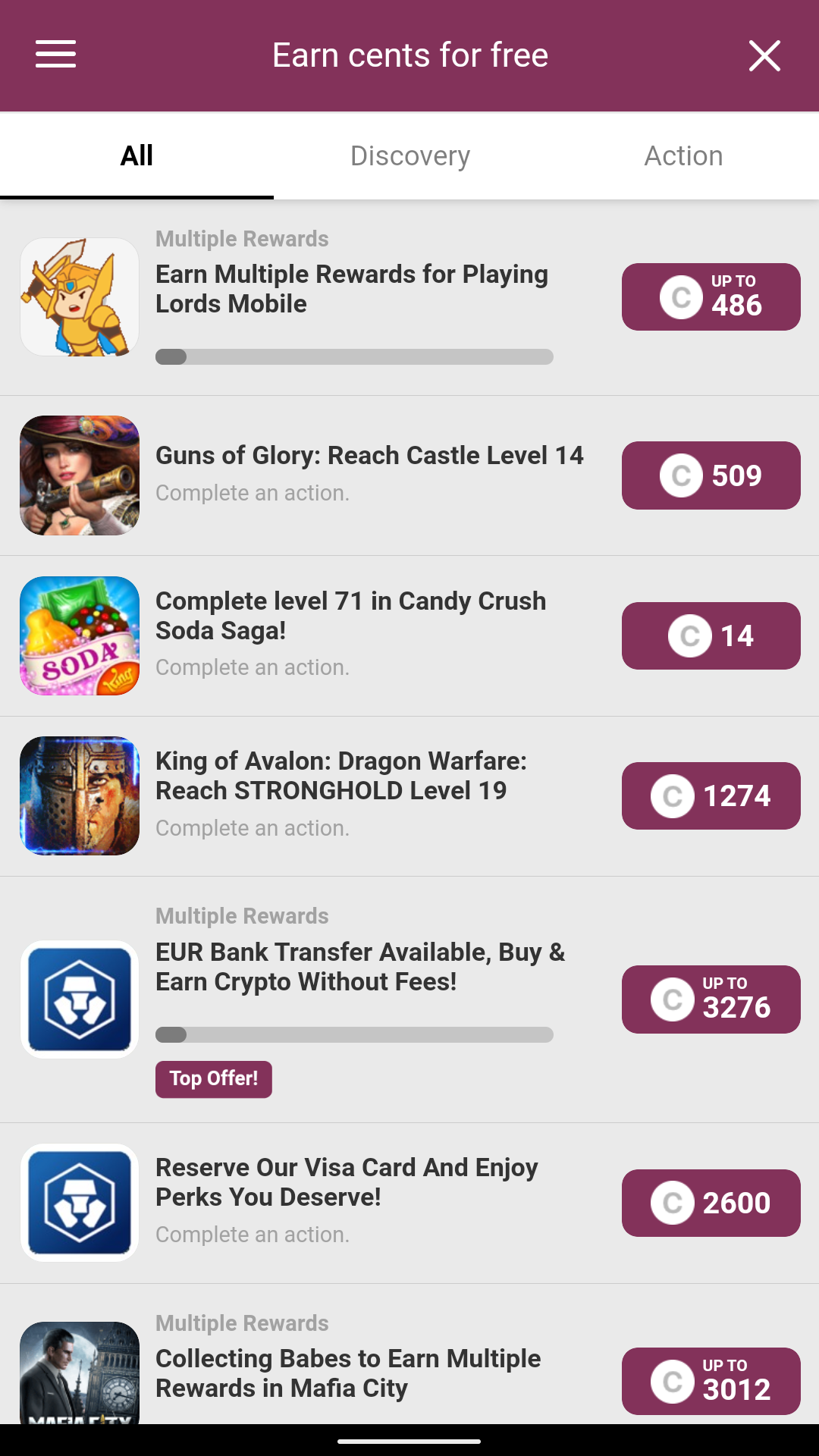Select the All tab
819x1456 pixels.
(136, 156)
